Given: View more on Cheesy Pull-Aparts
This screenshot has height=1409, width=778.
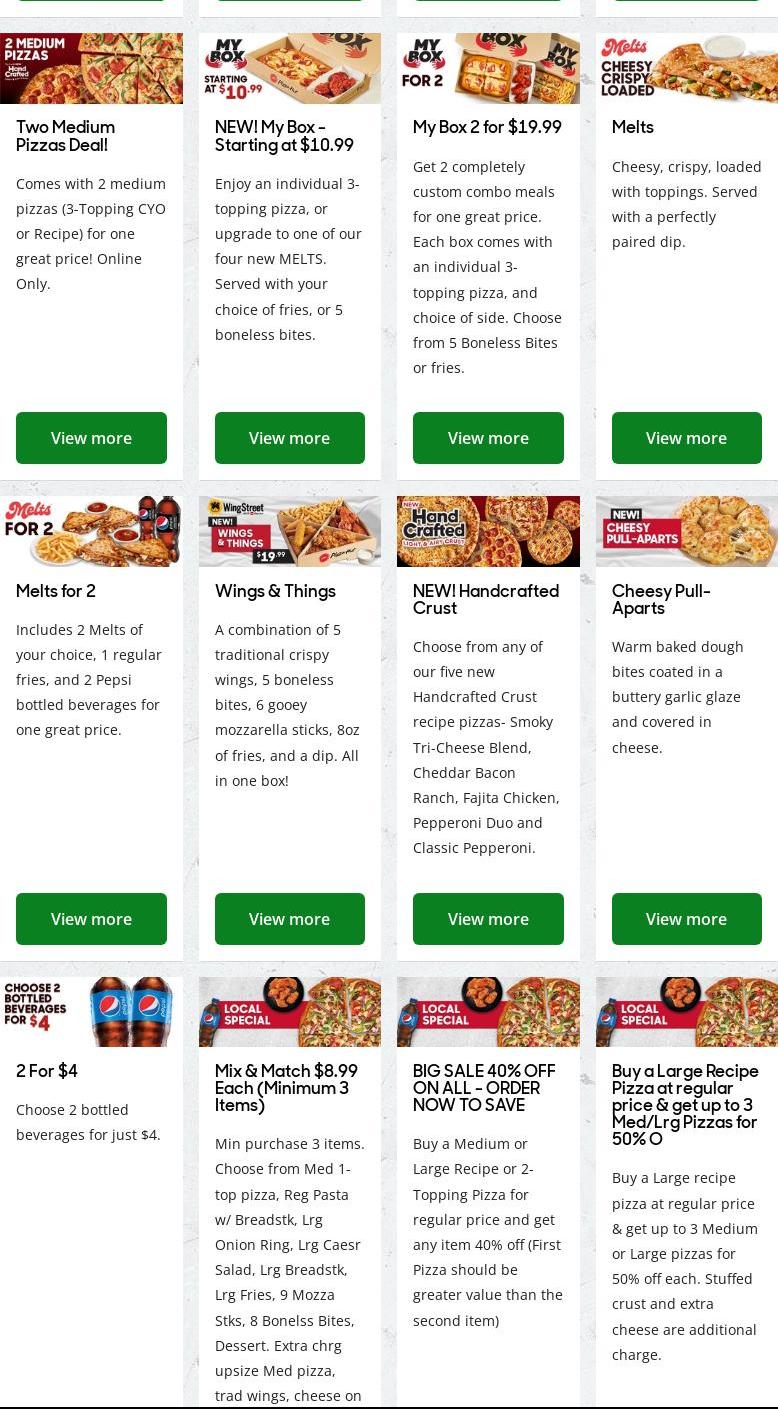Looking at the screenshot, I should coord(686,919).
